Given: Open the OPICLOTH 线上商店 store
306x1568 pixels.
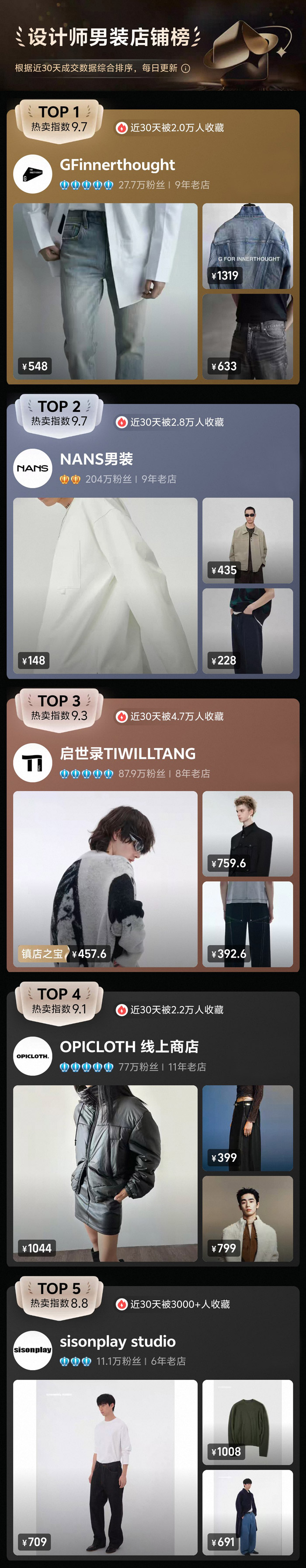Looking at the screenshot, I should 129,1047.
